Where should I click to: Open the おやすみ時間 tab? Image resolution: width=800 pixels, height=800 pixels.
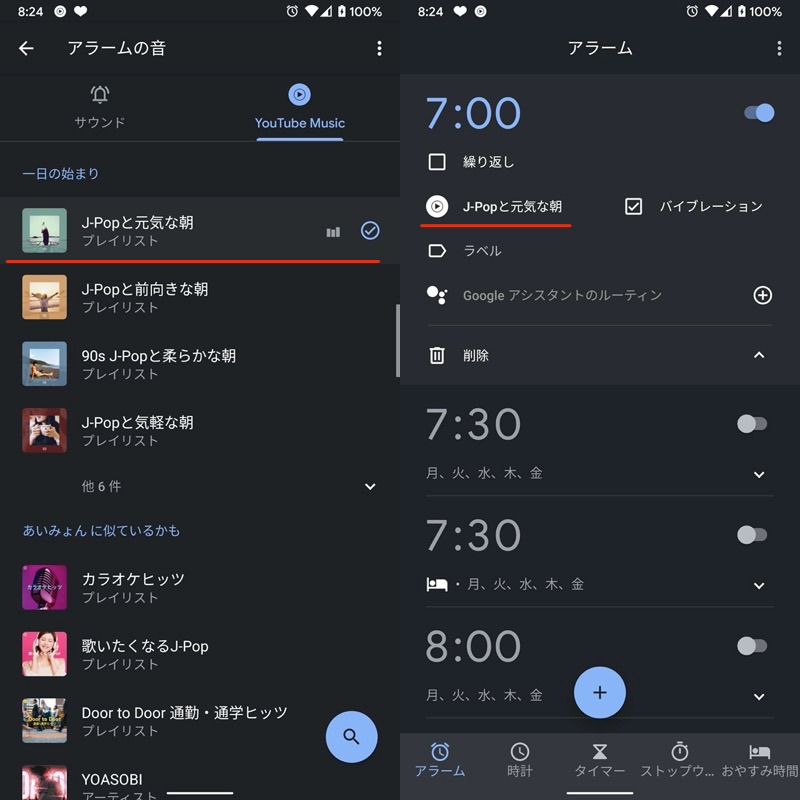tap(759, 760)
